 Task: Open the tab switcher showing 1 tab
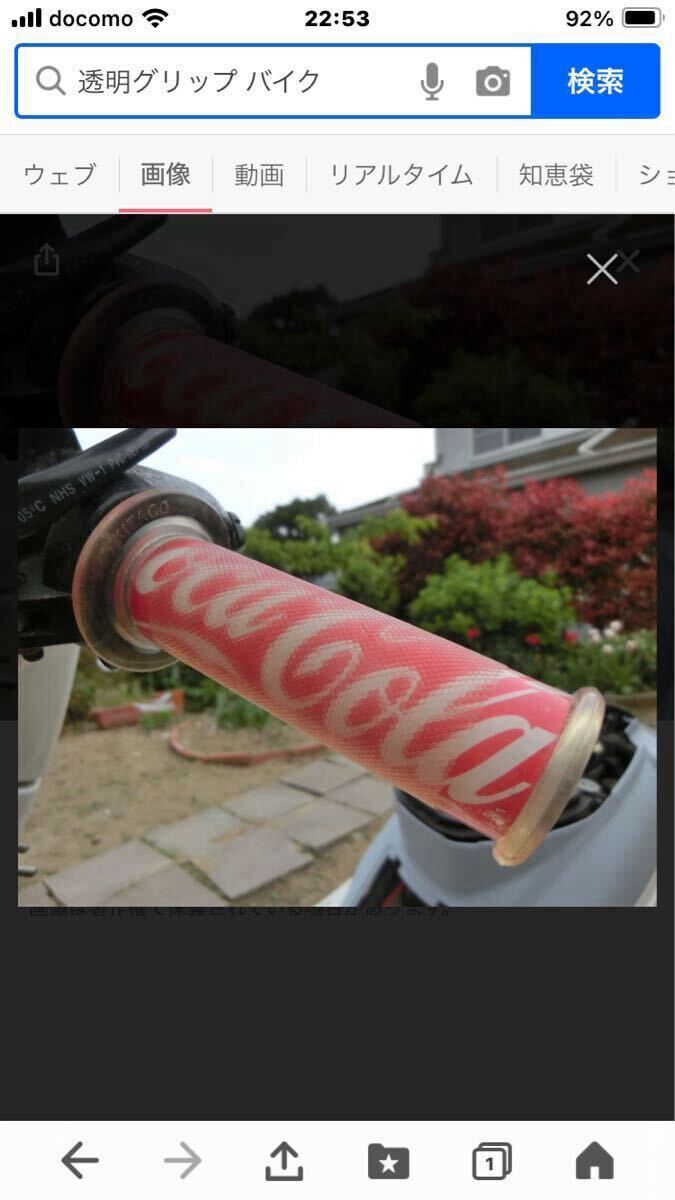click(x=491, y=1161)
